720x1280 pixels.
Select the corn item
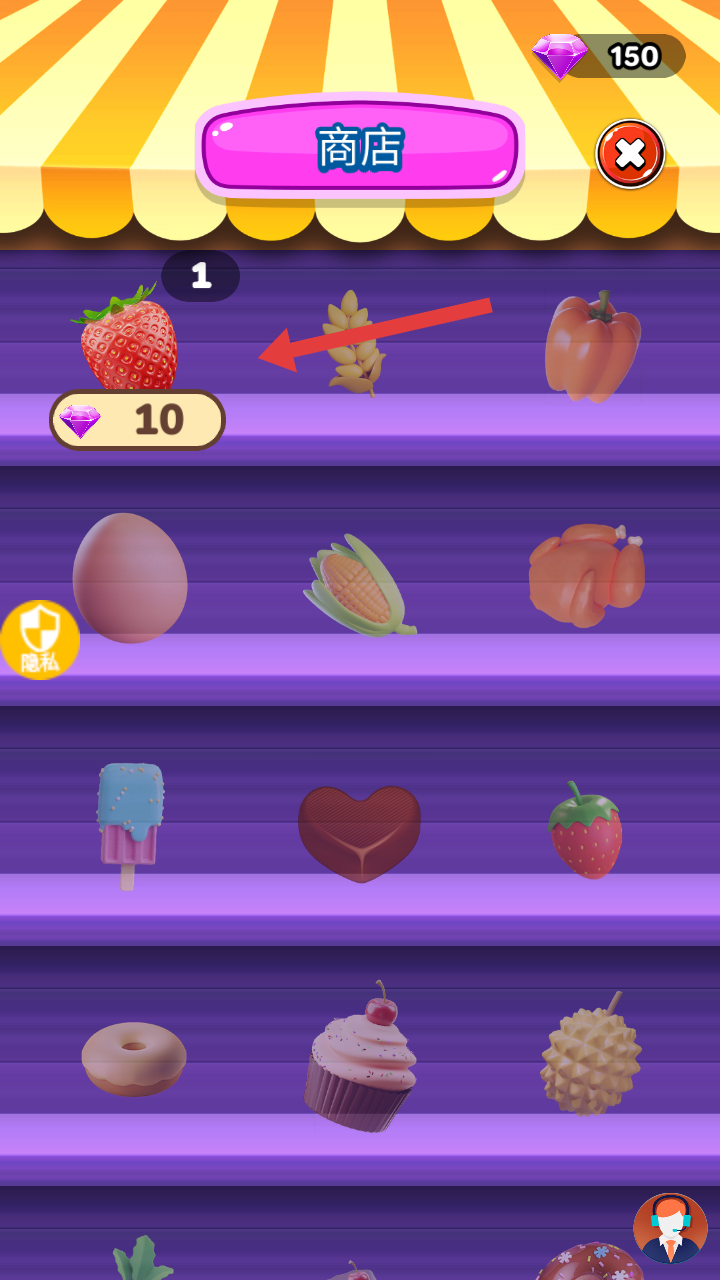click(358, 585)
